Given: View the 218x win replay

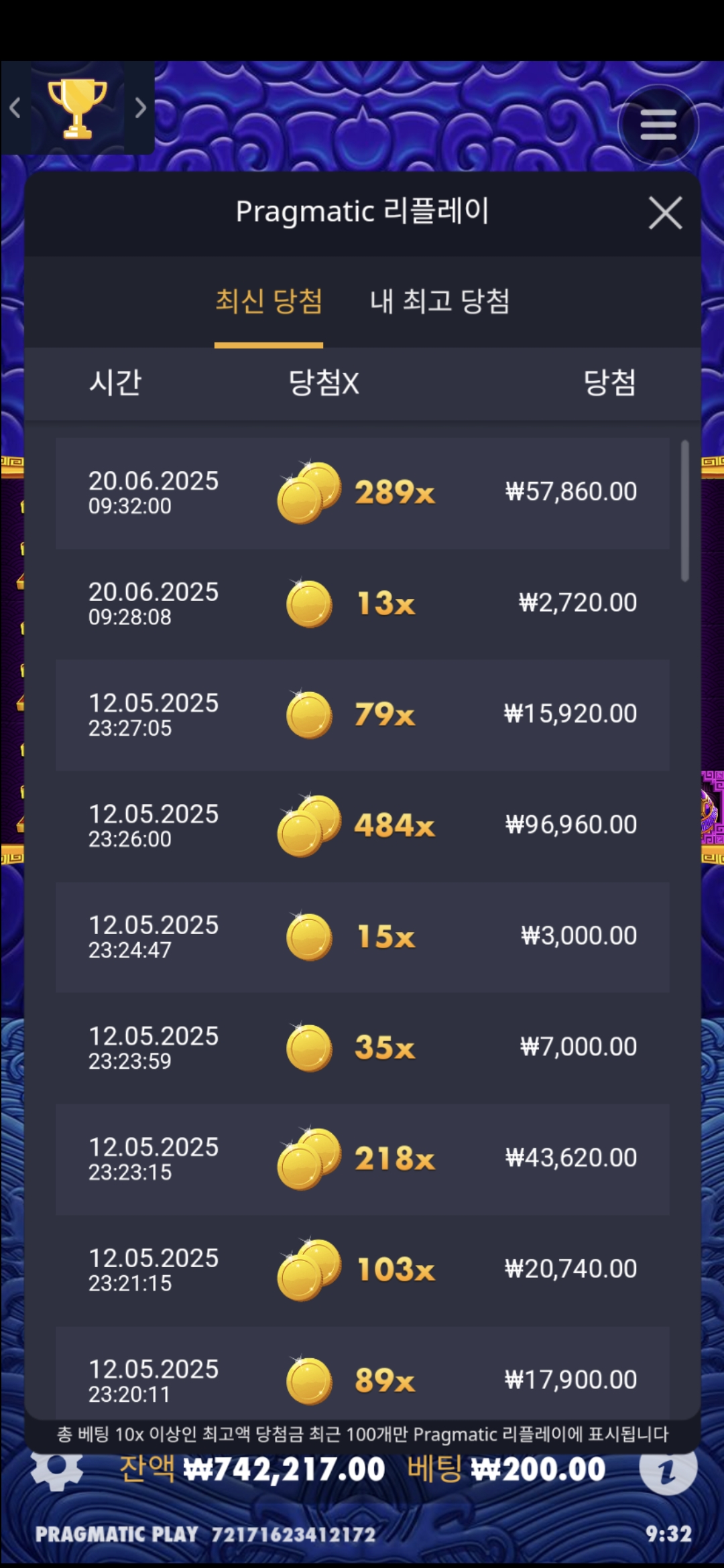Looking at the screenshot, I should pyautogui.click(x=362, y=1159).
